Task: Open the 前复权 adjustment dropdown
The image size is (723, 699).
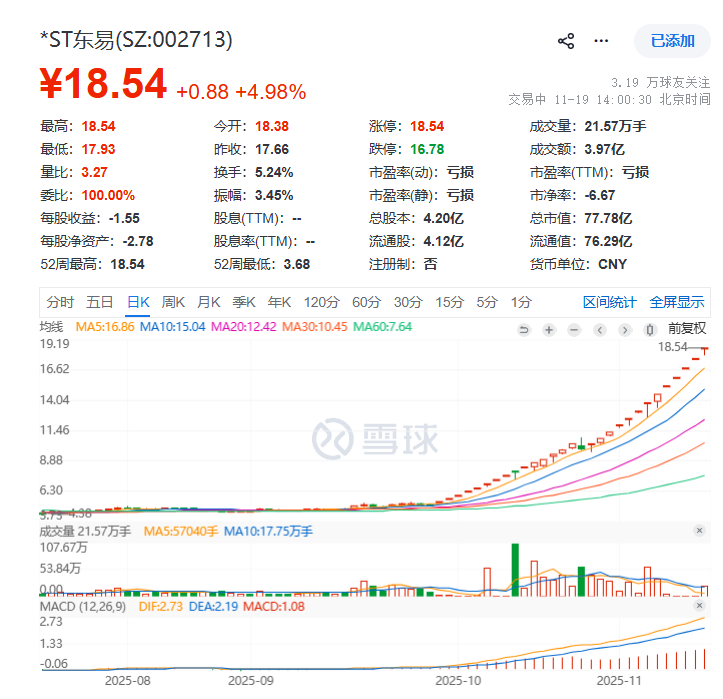Action: tap(687, 328)
